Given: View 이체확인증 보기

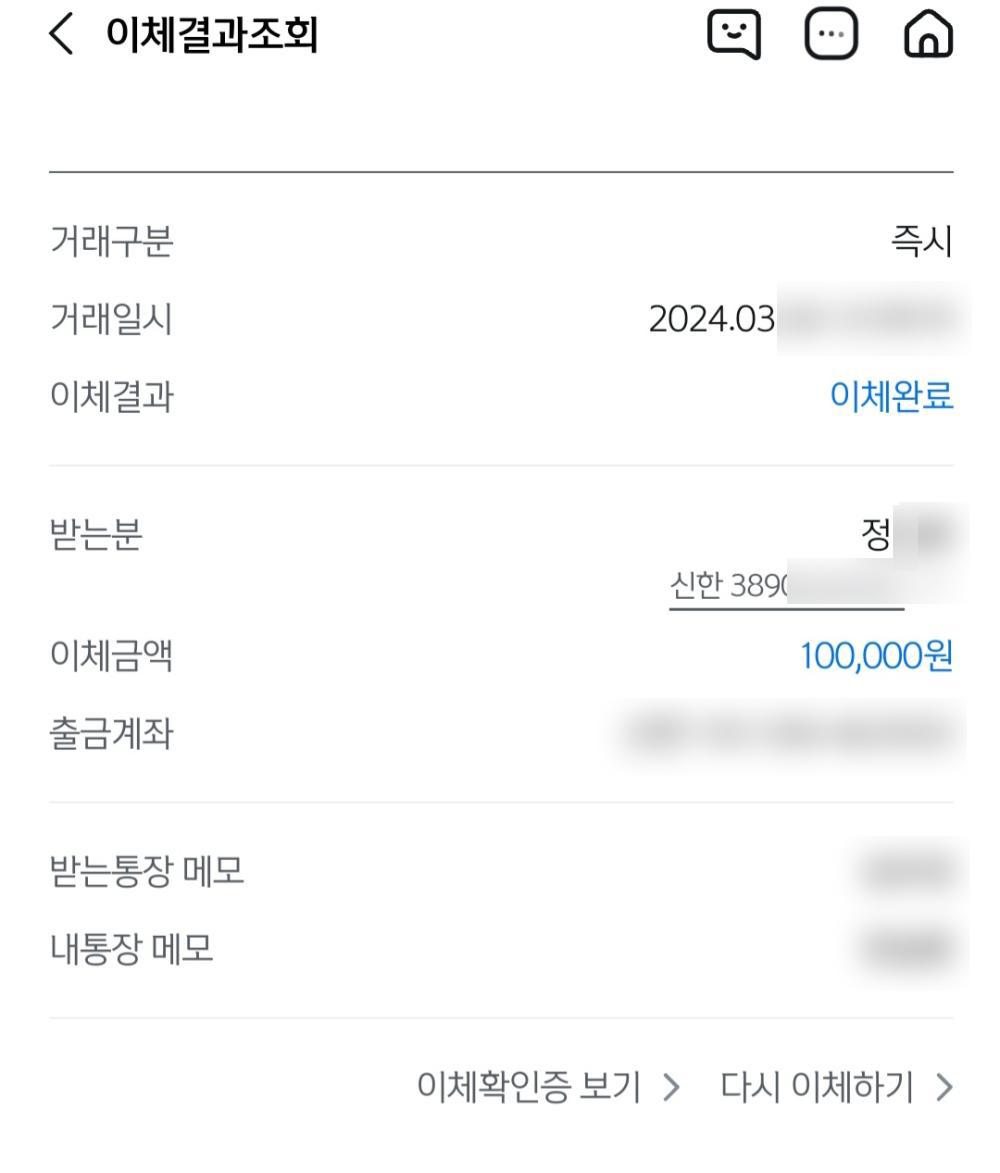Looking at the screenshot, I should (x=548, y=1086).
